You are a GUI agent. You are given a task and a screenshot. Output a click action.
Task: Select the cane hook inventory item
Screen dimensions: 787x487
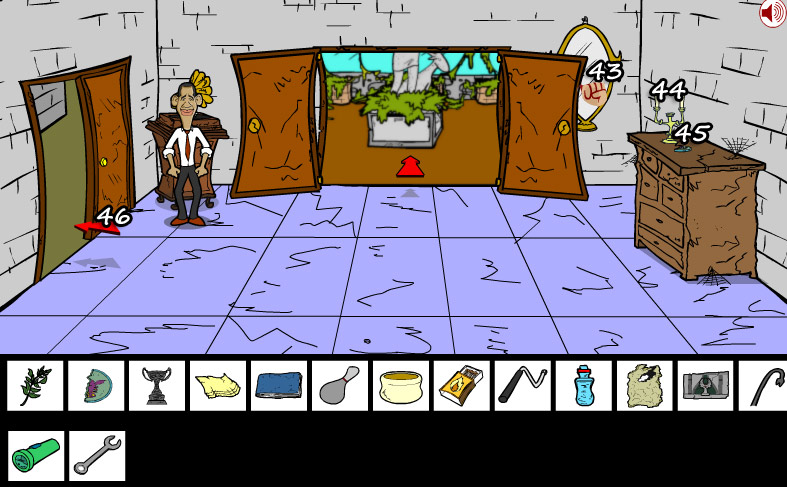[x=766, y=385]
